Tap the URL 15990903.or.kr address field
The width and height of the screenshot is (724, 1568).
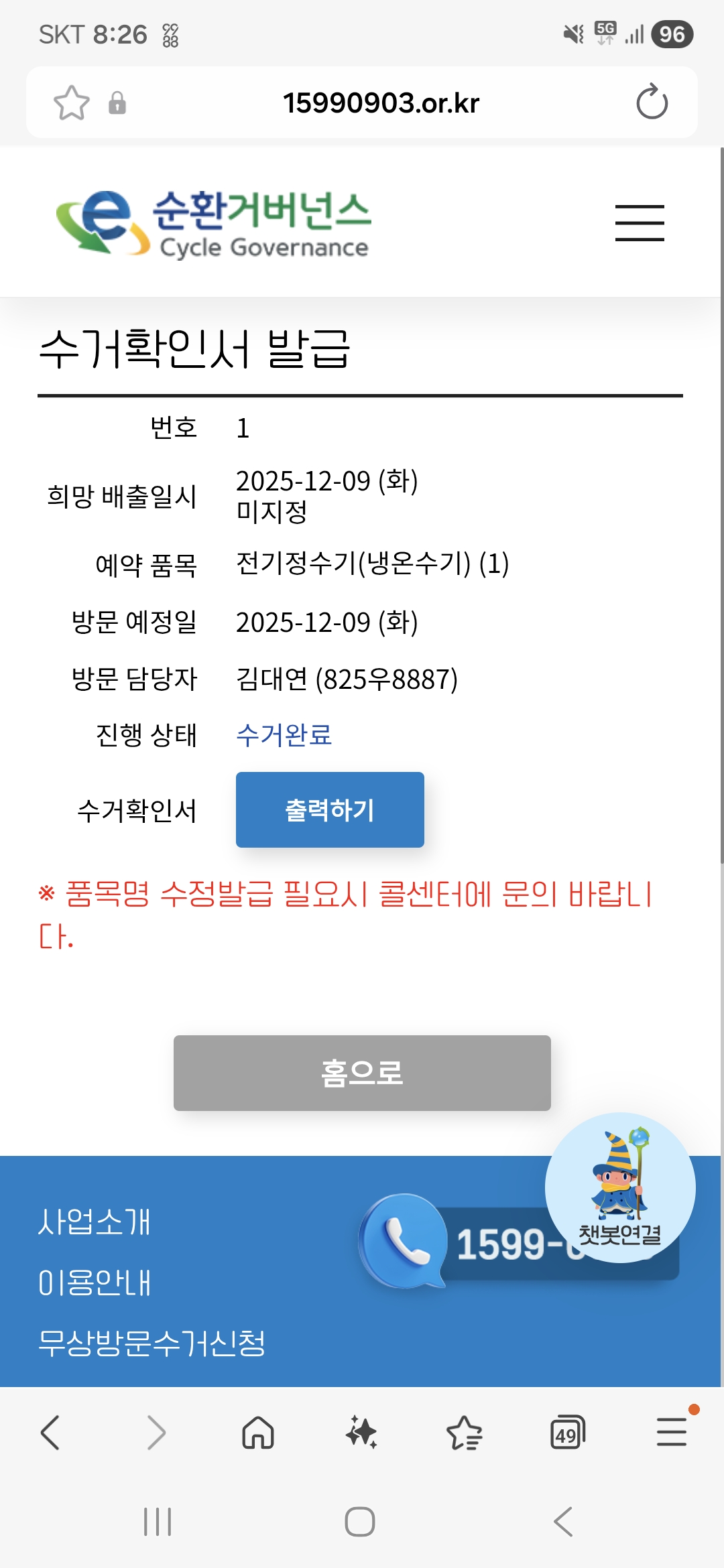pyautogui.click(x=381, y=103)
